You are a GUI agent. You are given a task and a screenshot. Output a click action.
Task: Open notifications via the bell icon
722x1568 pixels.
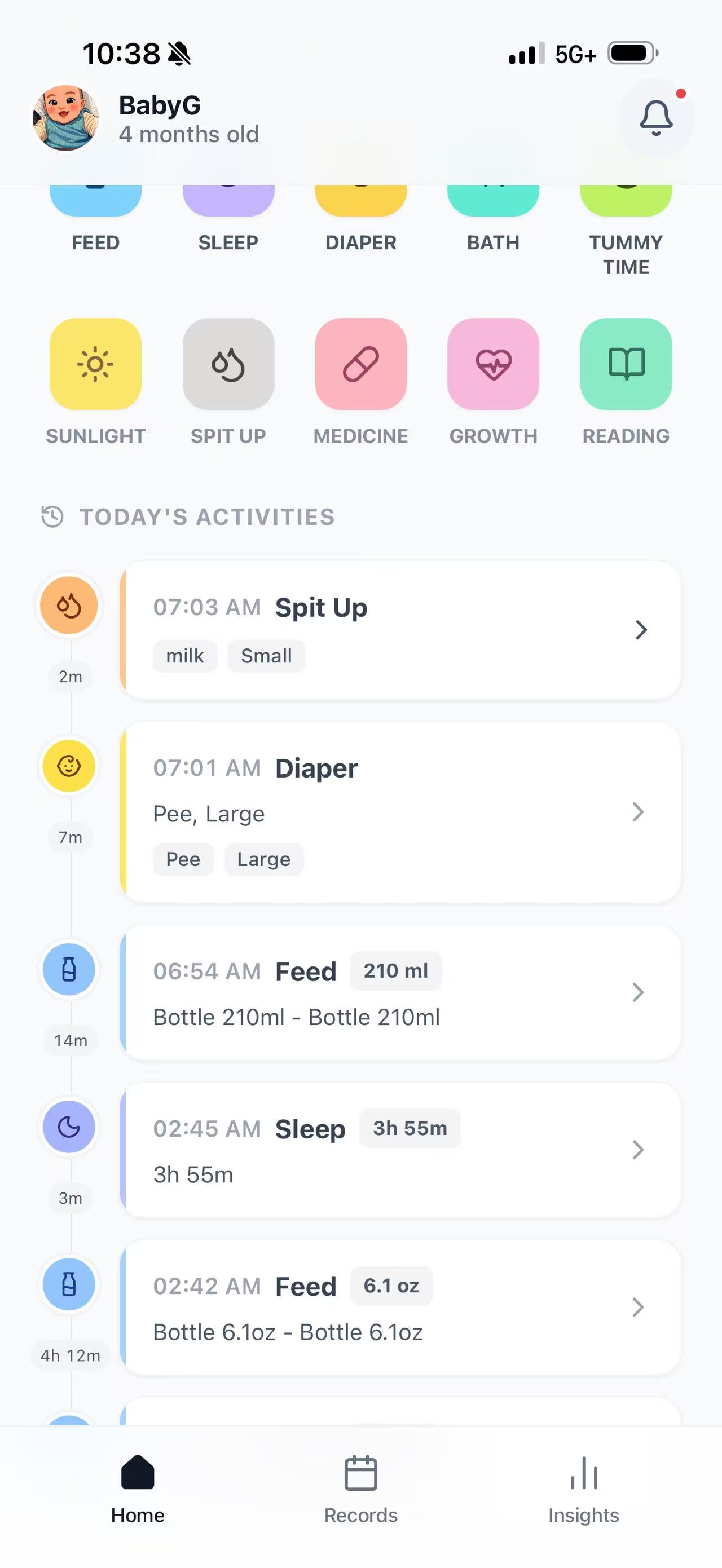(x=655, y=117)
